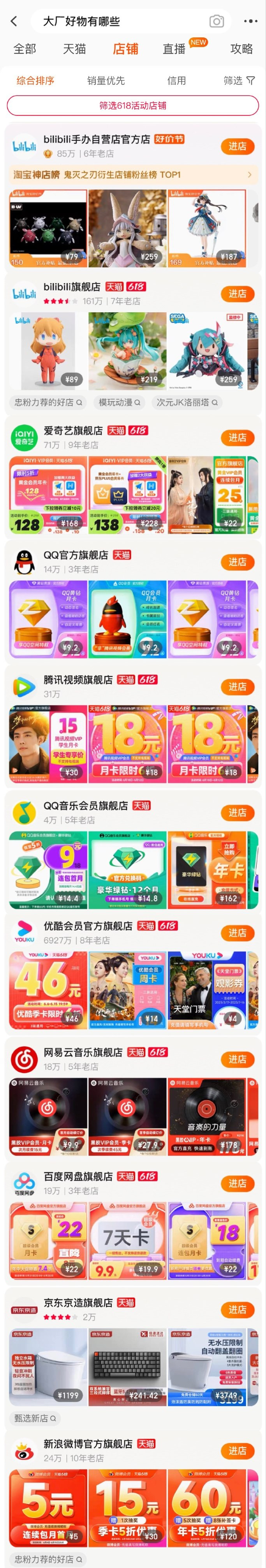The image size is (266, 1568).
Task: Open camera image search icon
Action: click(217, 21)
